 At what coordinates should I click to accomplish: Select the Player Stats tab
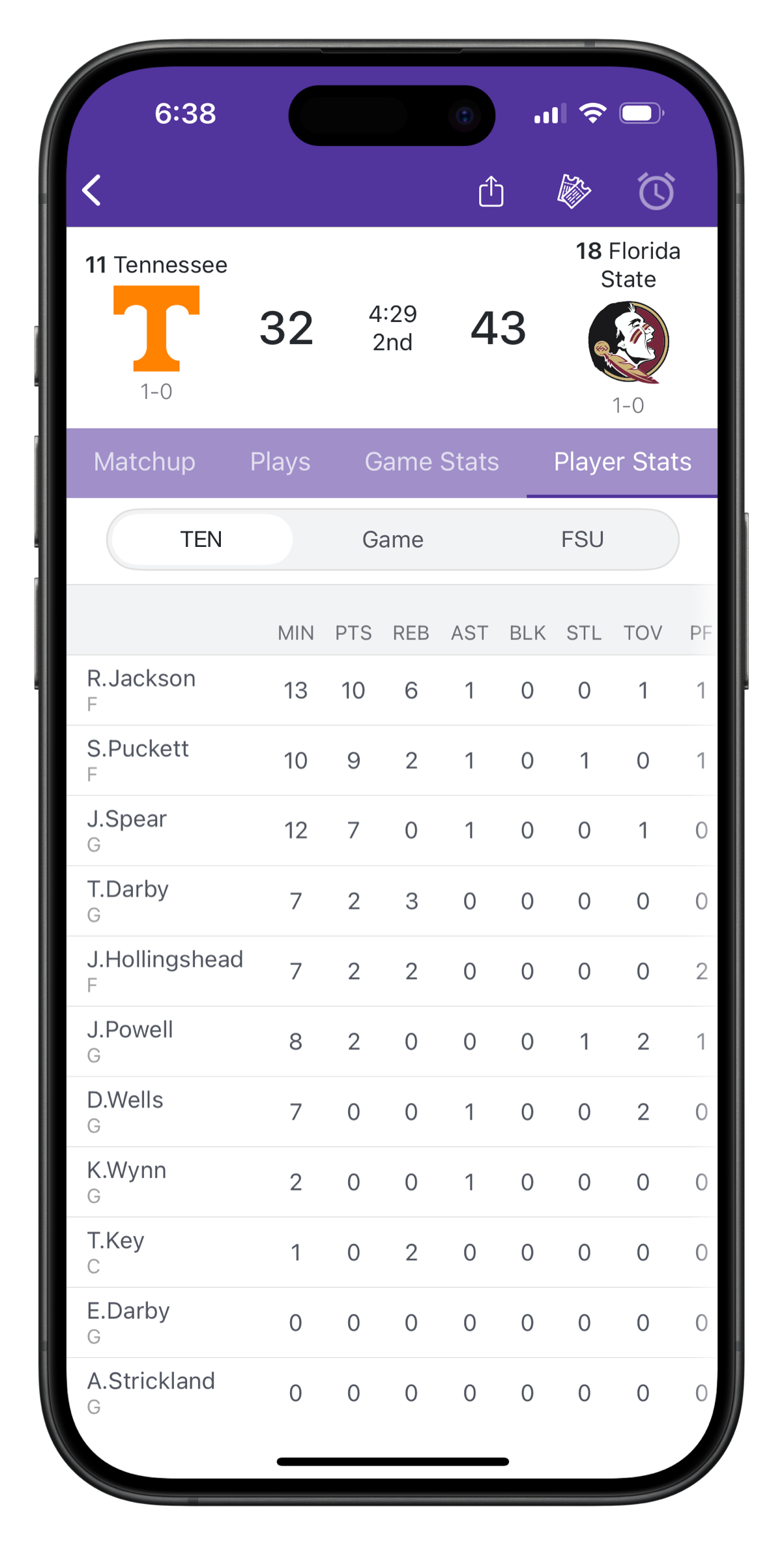click(x=622, y=462)
